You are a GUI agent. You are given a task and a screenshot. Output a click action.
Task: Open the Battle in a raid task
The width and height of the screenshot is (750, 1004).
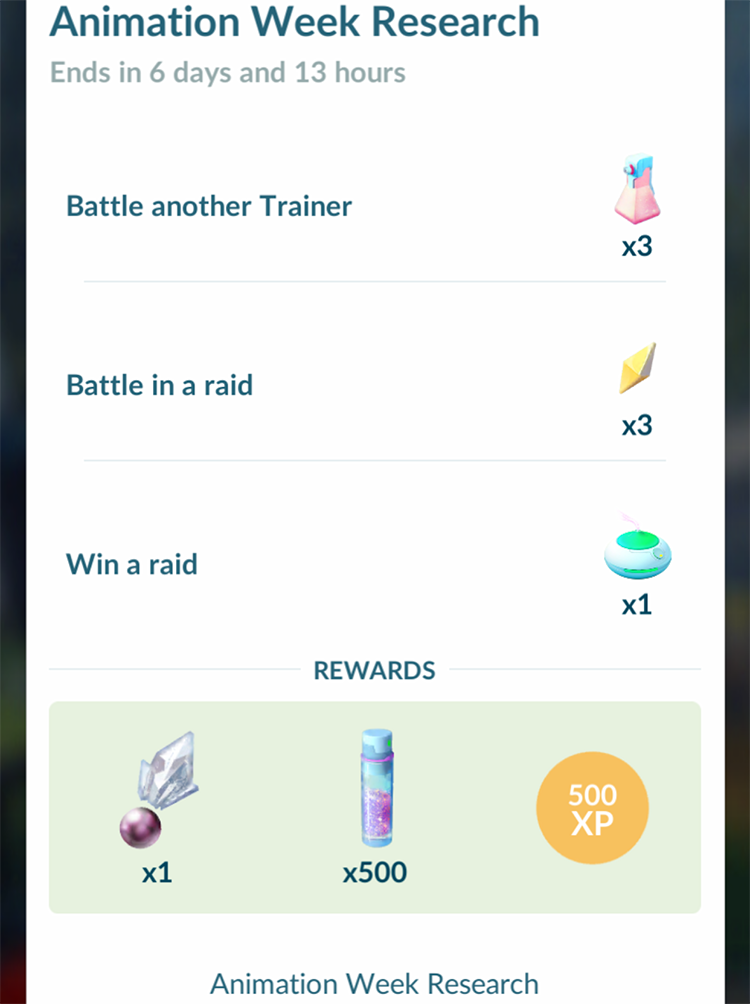(160, 385)
